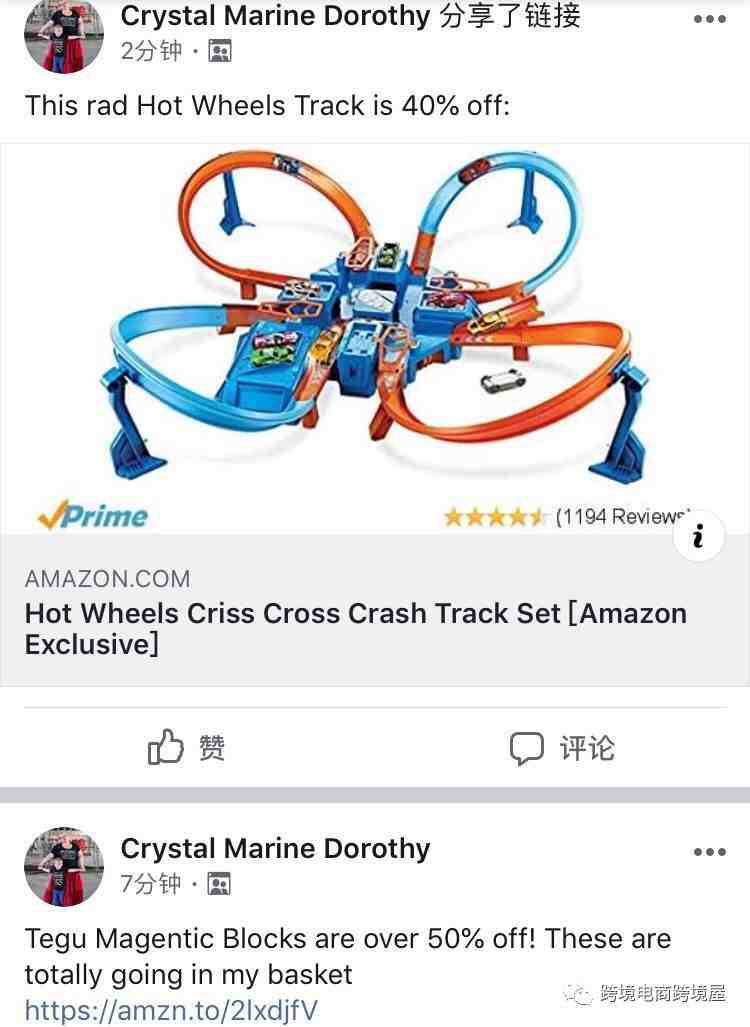Open the amzn.to/2lxdjfV link
Screen dimensions: 750x1027
[170, 1009]
